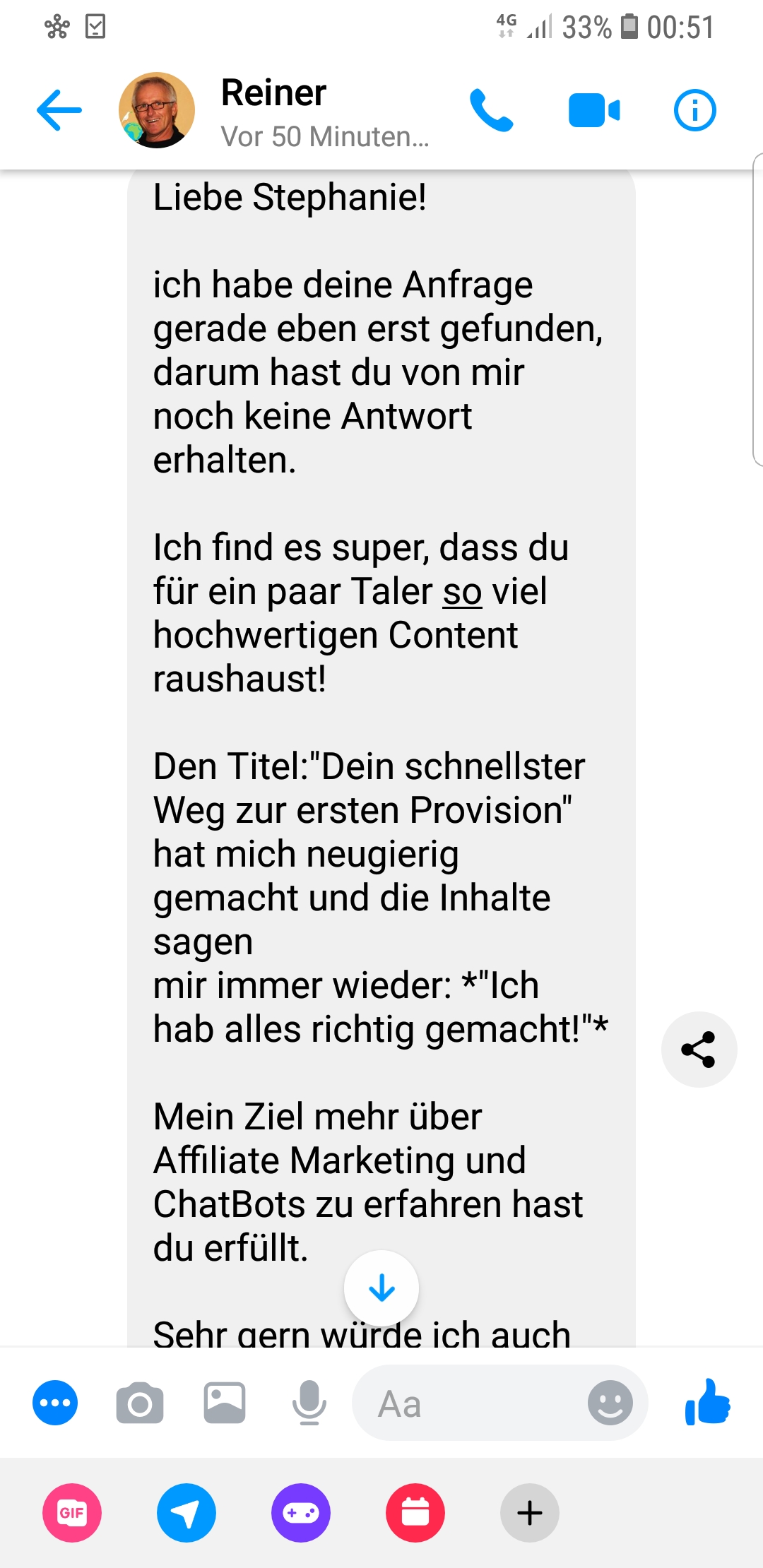Pick an image from the gallery
This screenshot has width=763, height=1568.
(x=225, y=1403)
